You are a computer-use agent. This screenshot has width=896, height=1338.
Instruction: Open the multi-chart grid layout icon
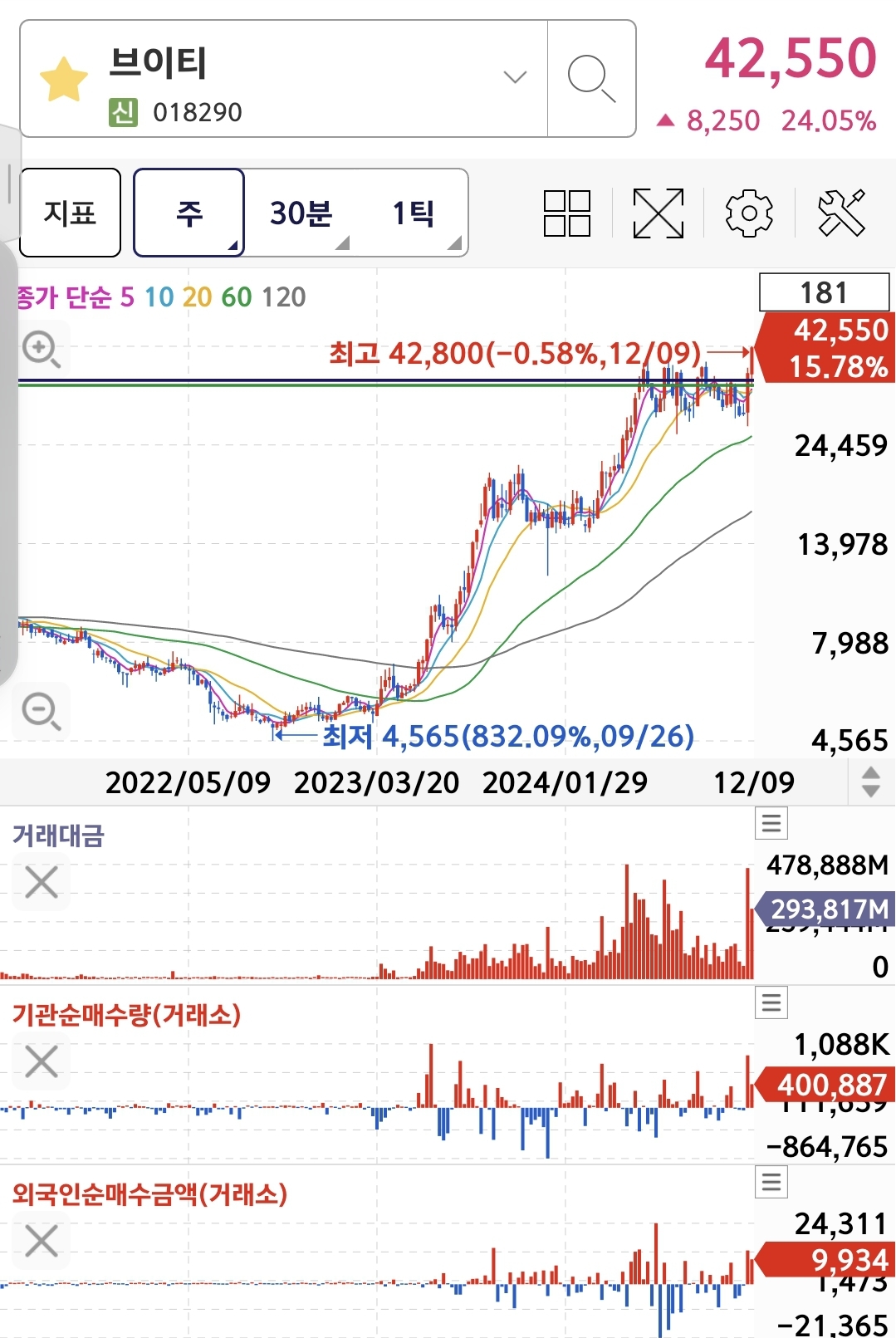567,213
